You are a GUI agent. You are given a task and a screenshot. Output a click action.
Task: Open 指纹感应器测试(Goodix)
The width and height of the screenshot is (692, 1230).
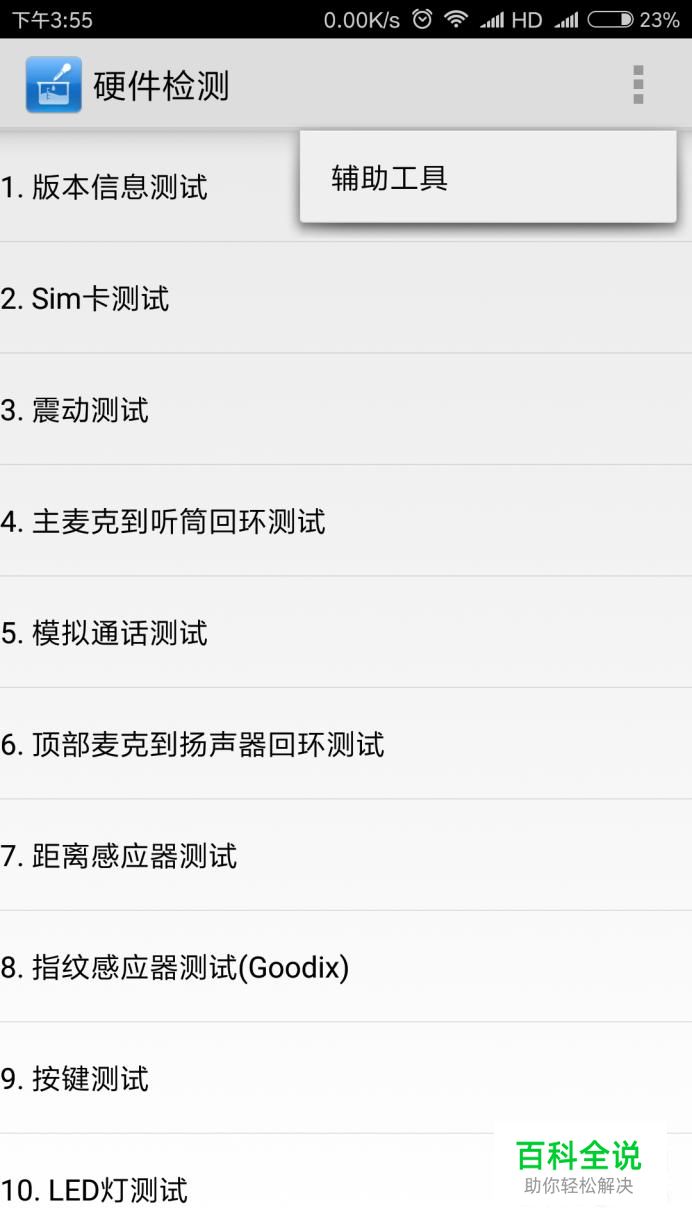(x=346, y=967)
